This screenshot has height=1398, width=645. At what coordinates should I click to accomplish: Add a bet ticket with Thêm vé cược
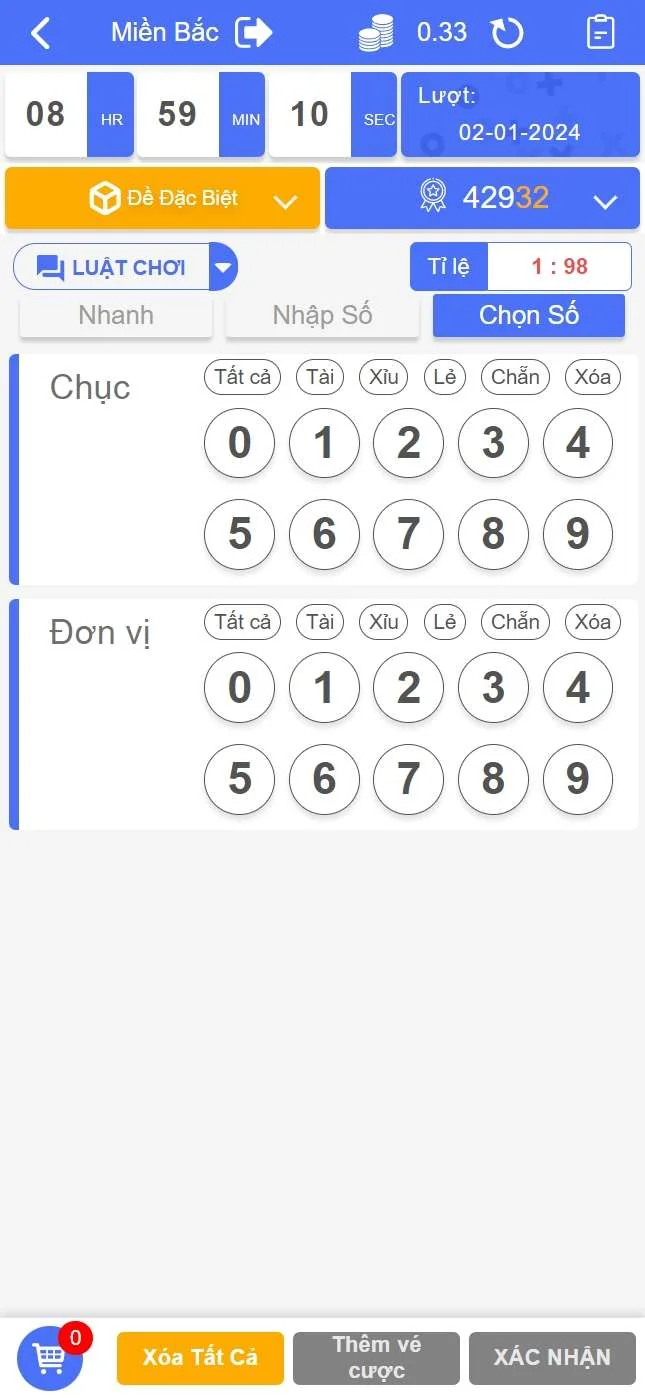pos(376,1358)
